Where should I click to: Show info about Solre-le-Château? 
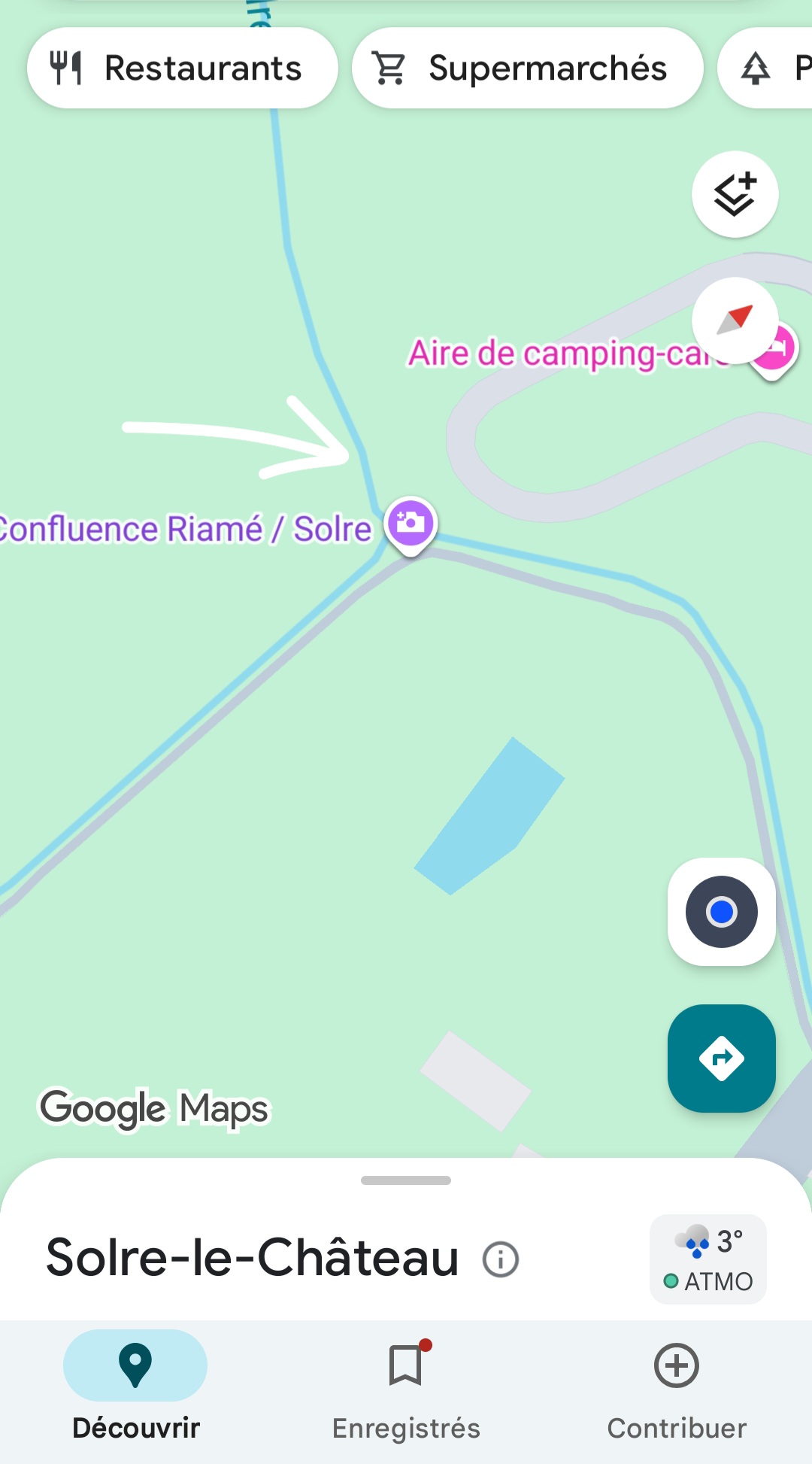(501, 1259)
